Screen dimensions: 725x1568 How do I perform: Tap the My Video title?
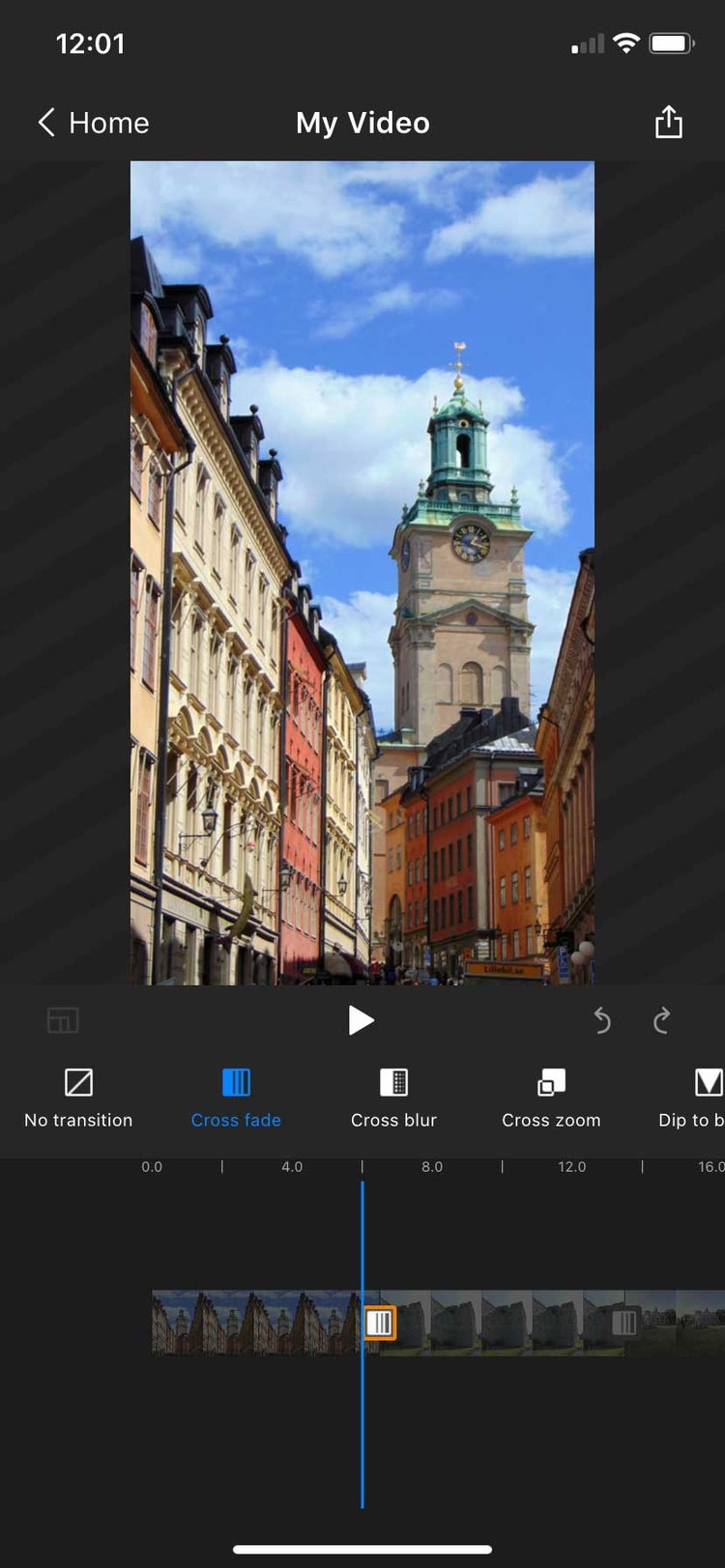click(362, 123)
